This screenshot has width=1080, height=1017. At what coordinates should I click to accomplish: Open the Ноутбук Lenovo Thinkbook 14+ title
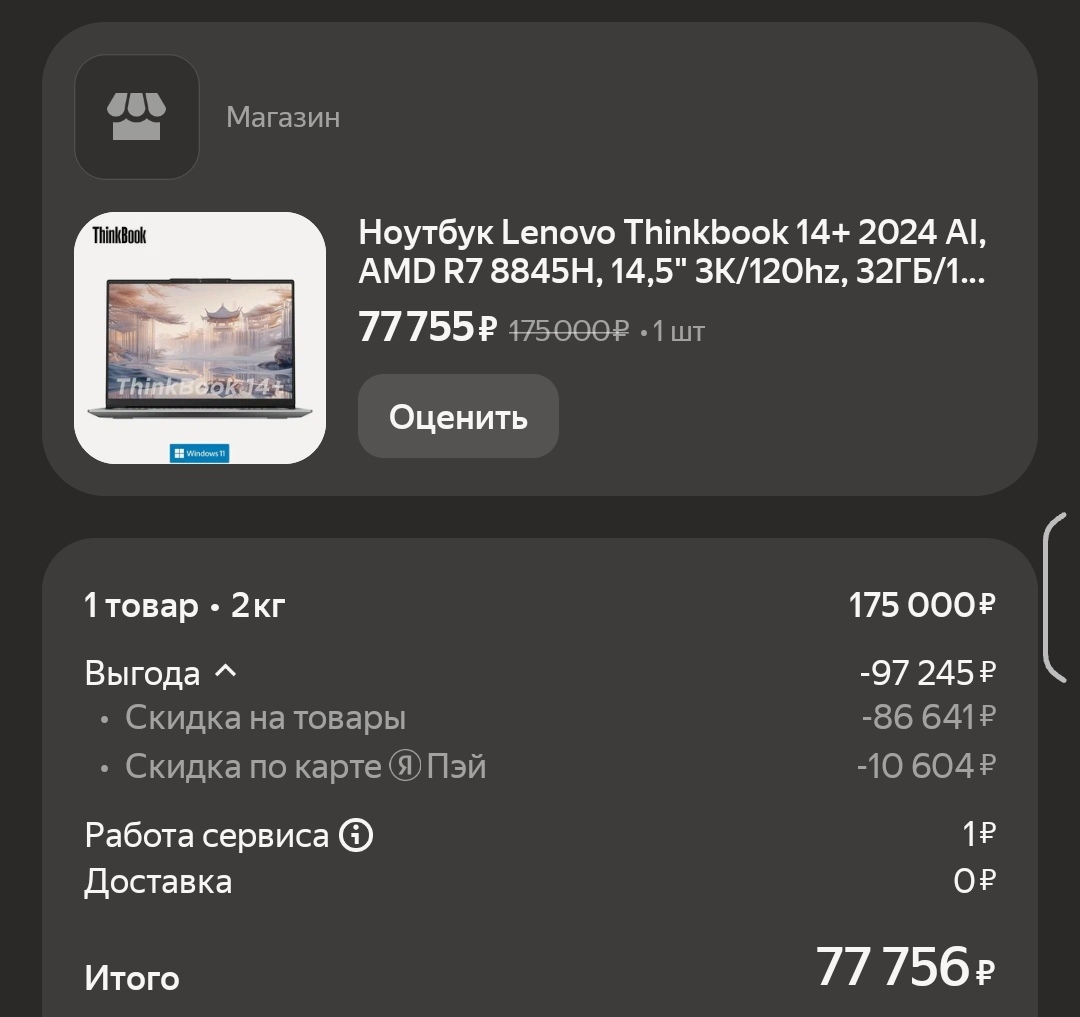(x=672, y=251)
